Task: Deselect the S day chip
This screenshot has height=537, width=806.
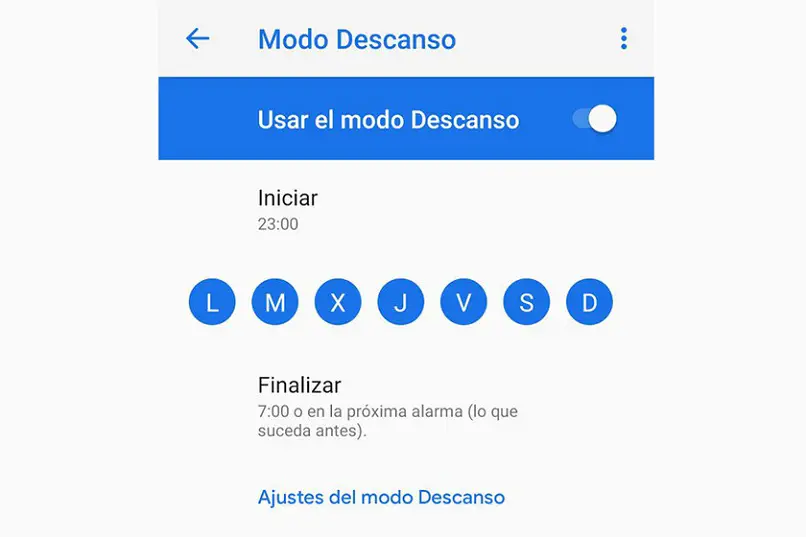Action: pos(527,302)
